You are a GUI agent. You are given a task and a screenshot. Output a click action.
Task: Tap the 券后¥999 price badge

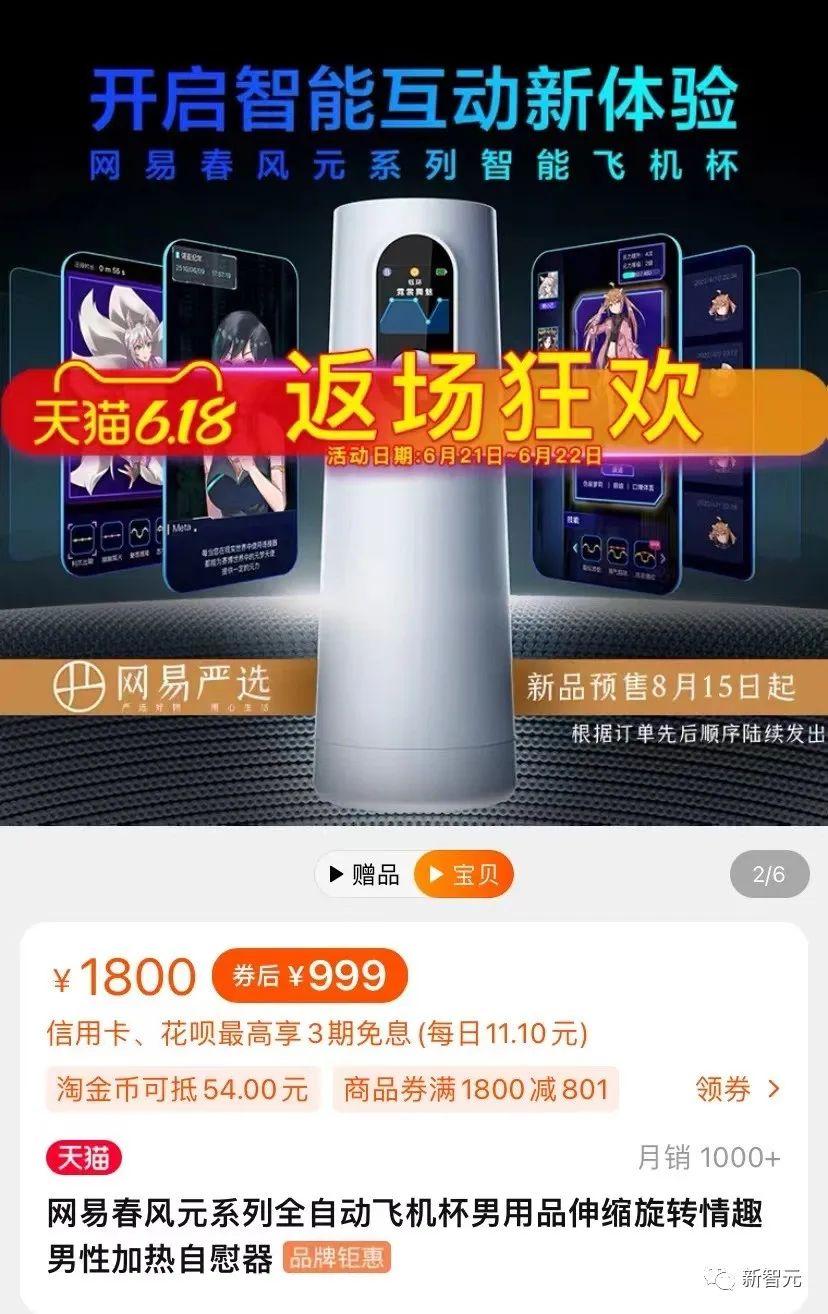pos(309,975)
